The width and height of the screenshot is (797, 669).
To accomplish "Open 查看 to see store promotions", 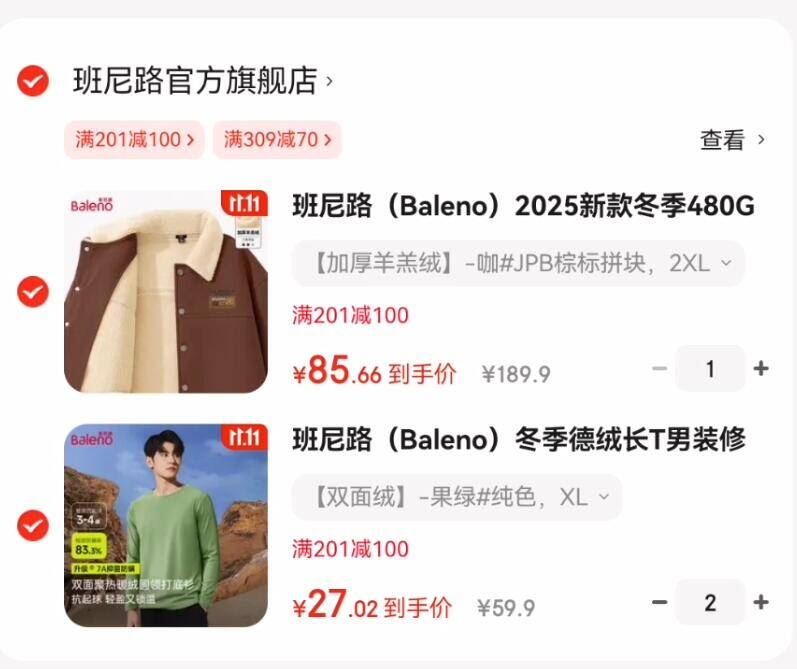I will 732,140.
